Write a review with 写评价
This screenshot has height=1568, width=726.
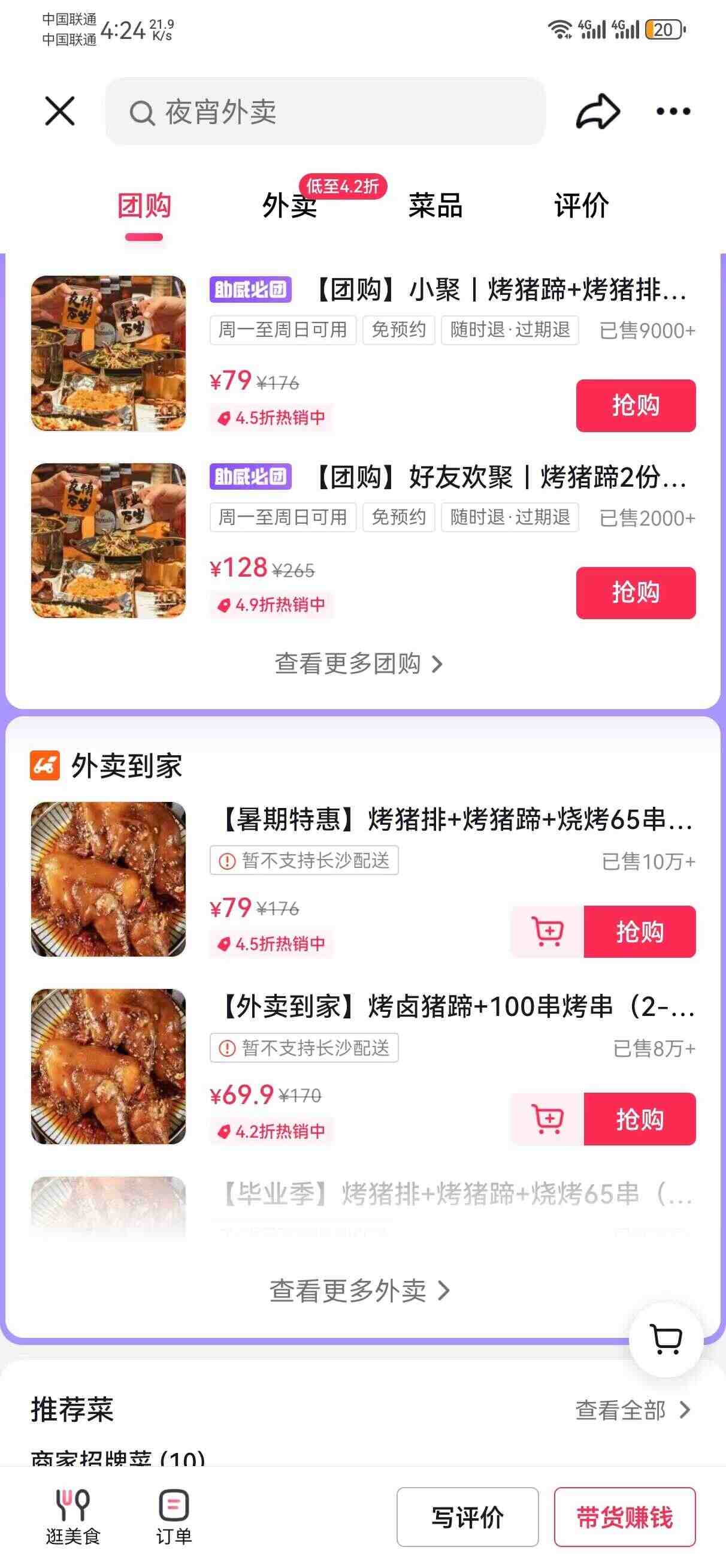coord(467,1517)
